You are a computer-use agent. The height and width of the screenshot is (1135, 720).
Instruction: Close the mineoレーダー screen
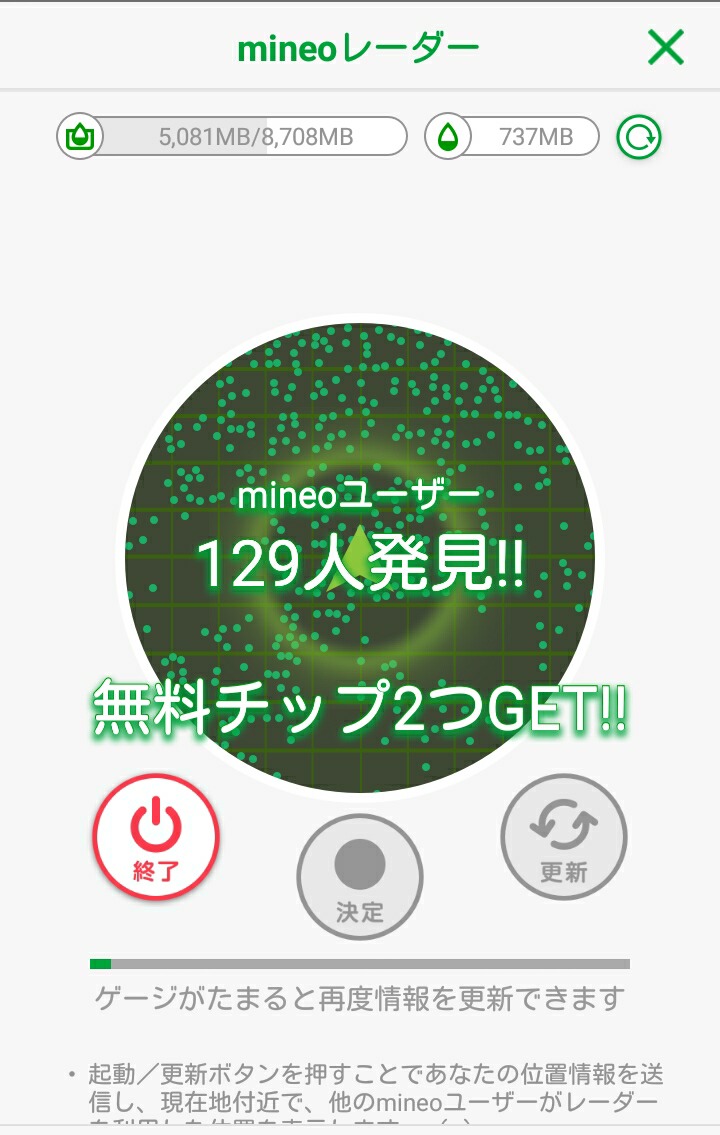click(x=665, y=47)
